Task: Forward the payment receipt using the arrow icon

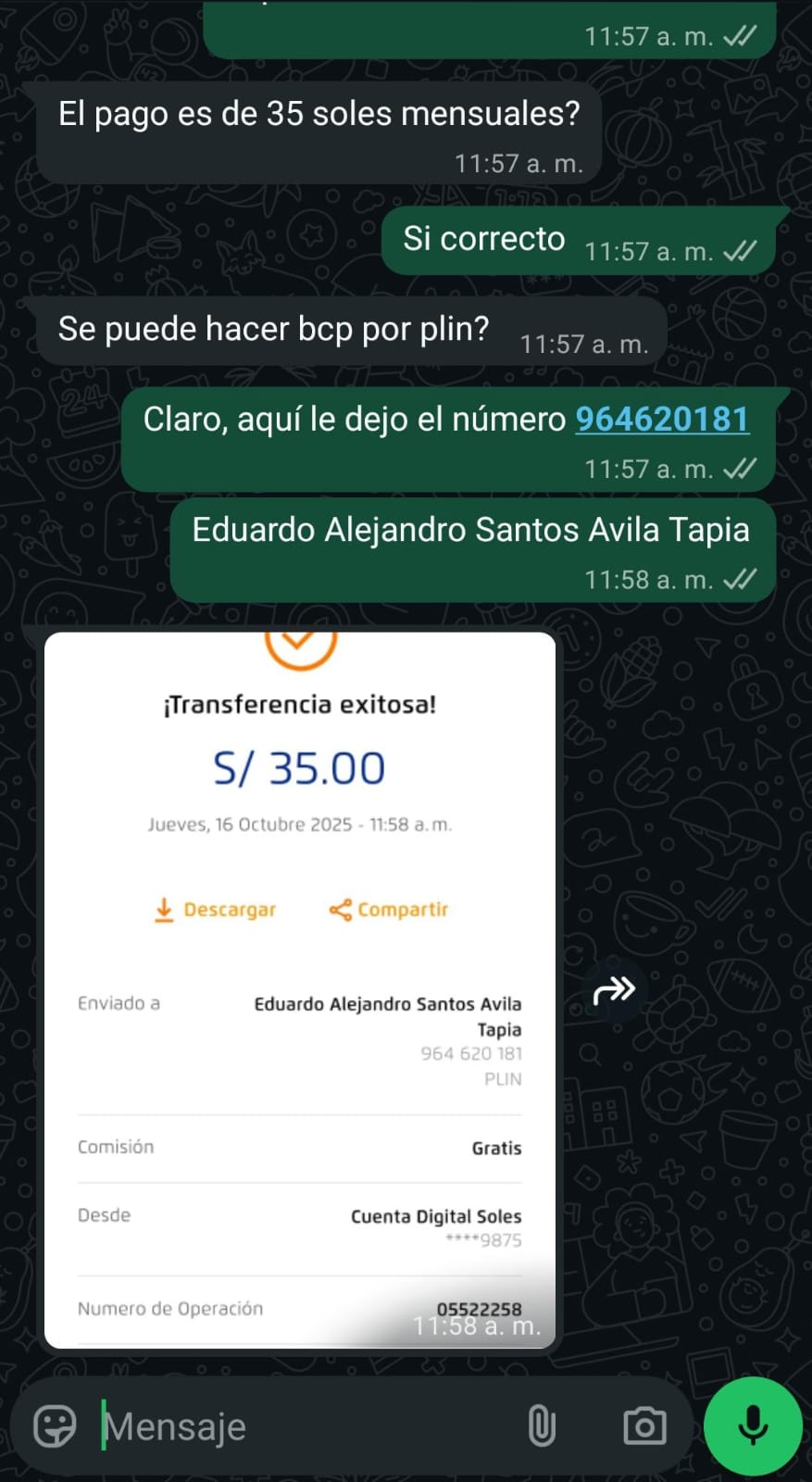Action: 614,988
